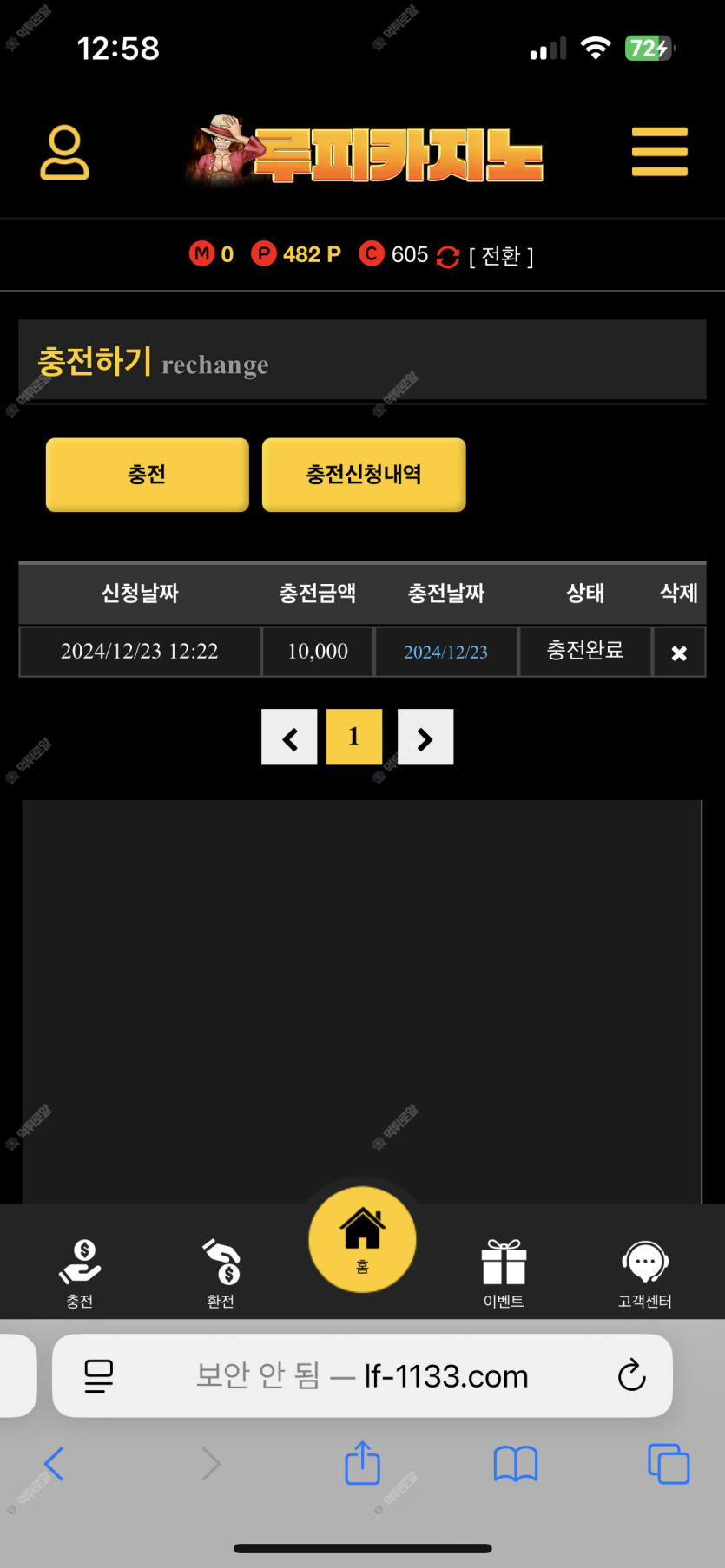Open Safari page settings icon
Viewport: 725px width, 1568px height.
pos(99,1376)
